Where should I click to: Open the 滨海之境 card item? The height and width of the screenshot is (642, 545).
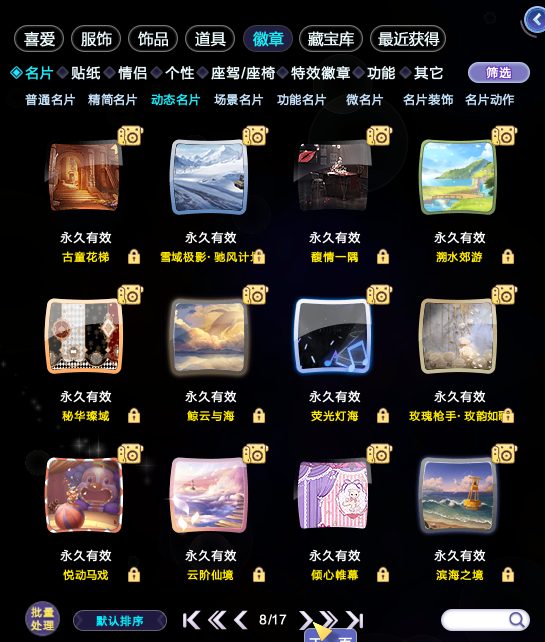coord(458,495)
